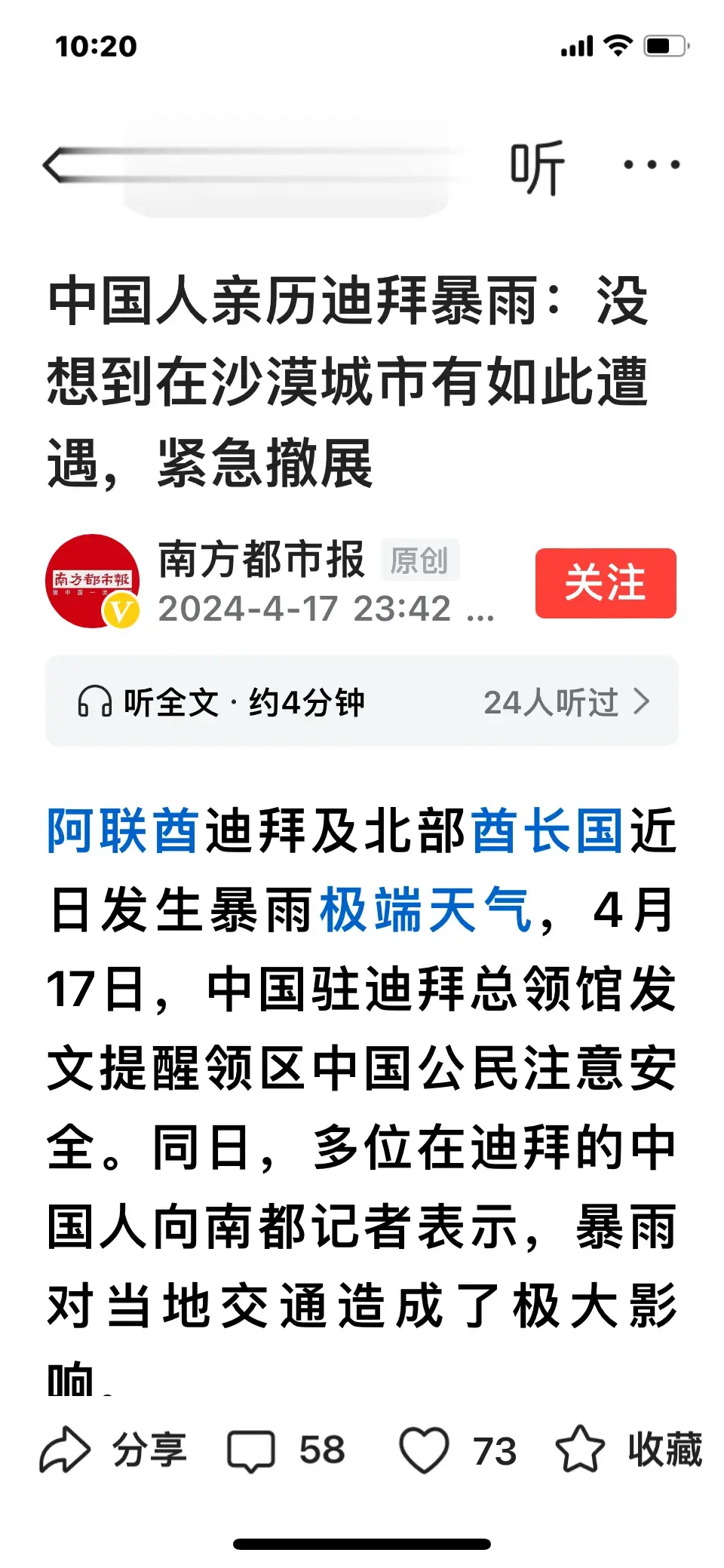Save article with 收藏 star
Viewport: 724px width, 1568px height.
click(x=628, y=1450)
